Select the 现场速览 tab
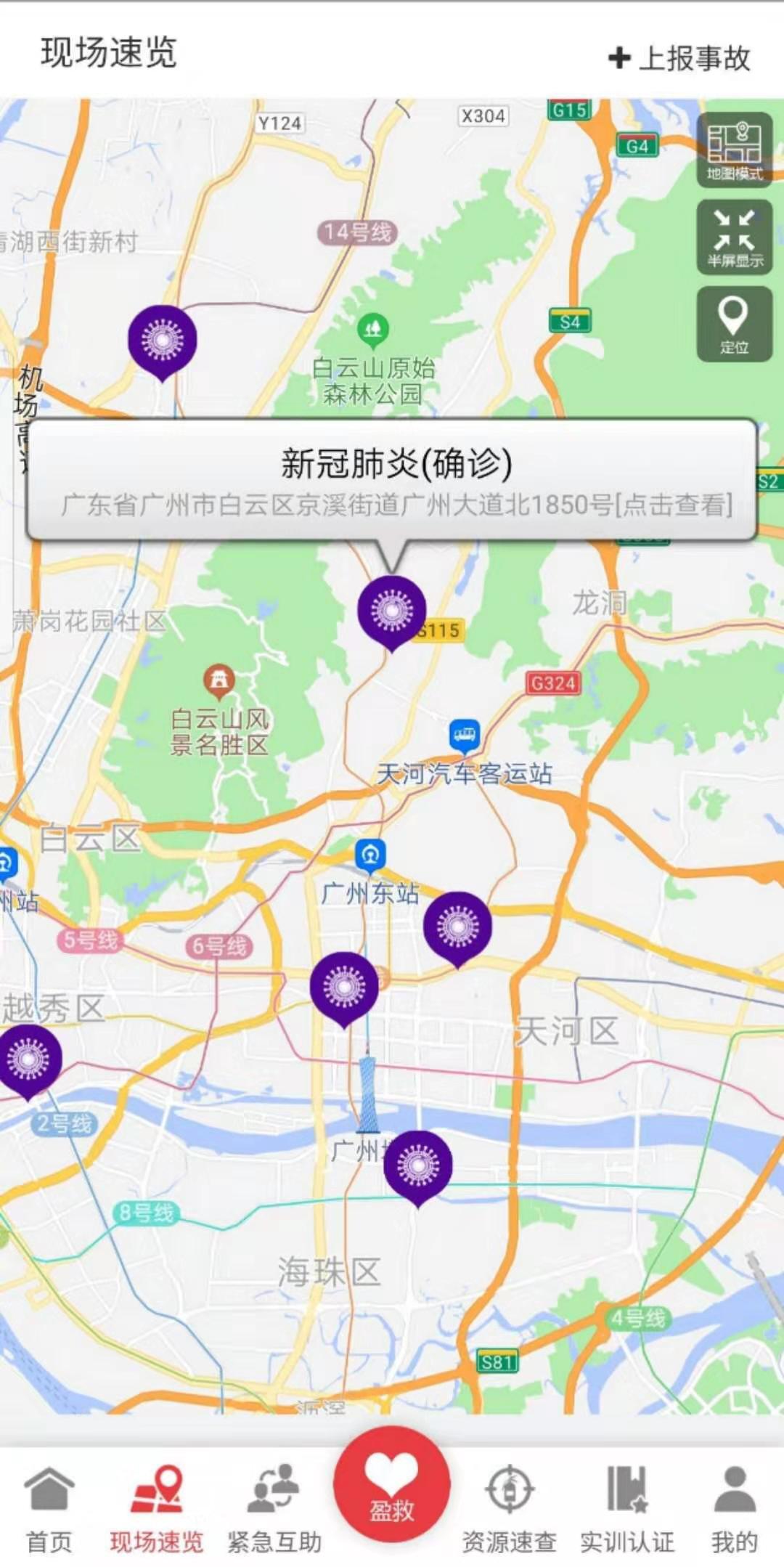Image resolution: width=784 pixels, height=1567 pixels. (156, 1507)
